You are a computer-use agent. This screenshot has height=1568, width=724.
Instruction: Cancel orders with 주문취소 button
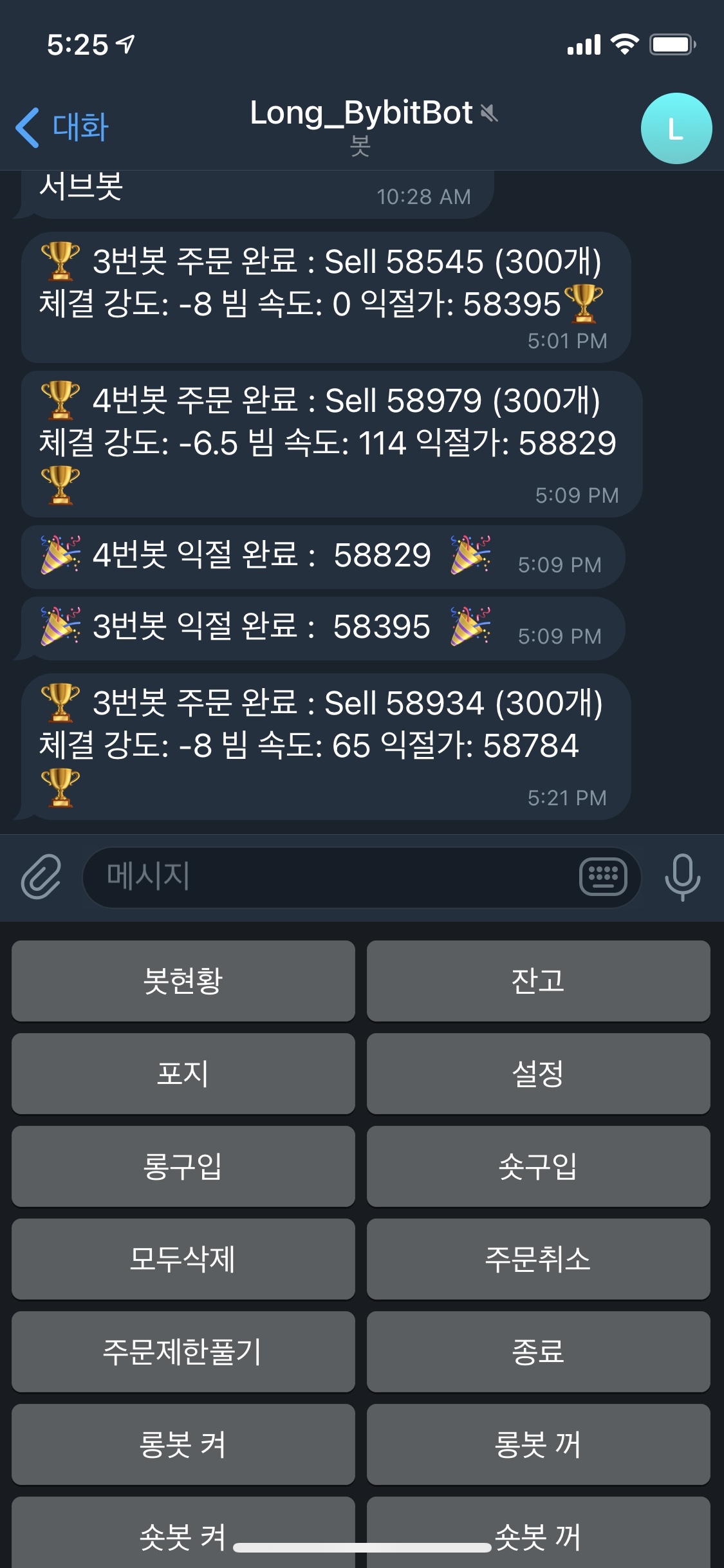point(539,1259)
